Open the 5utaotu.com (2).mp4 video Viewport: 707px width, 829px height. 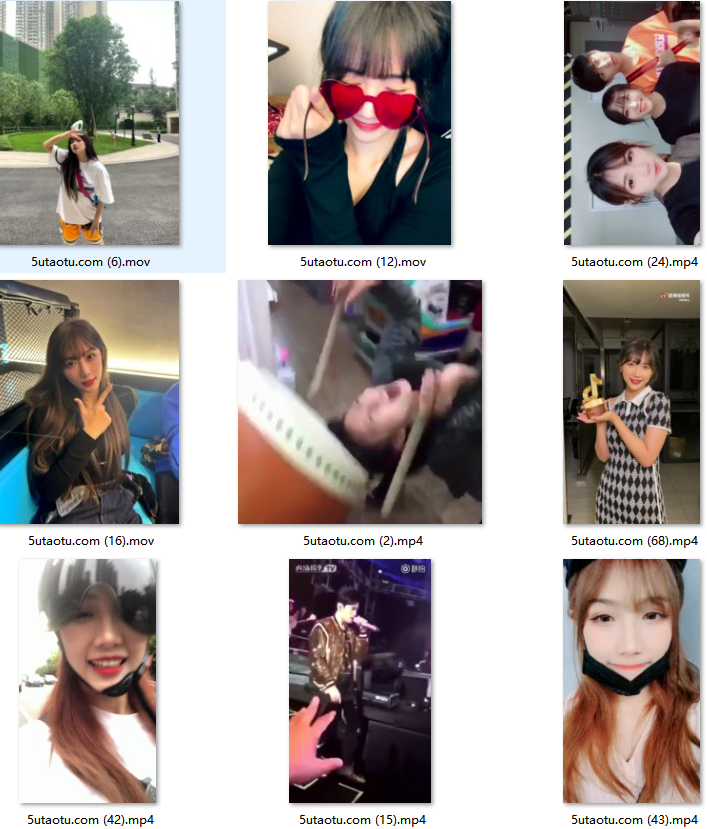click(359, 402)
